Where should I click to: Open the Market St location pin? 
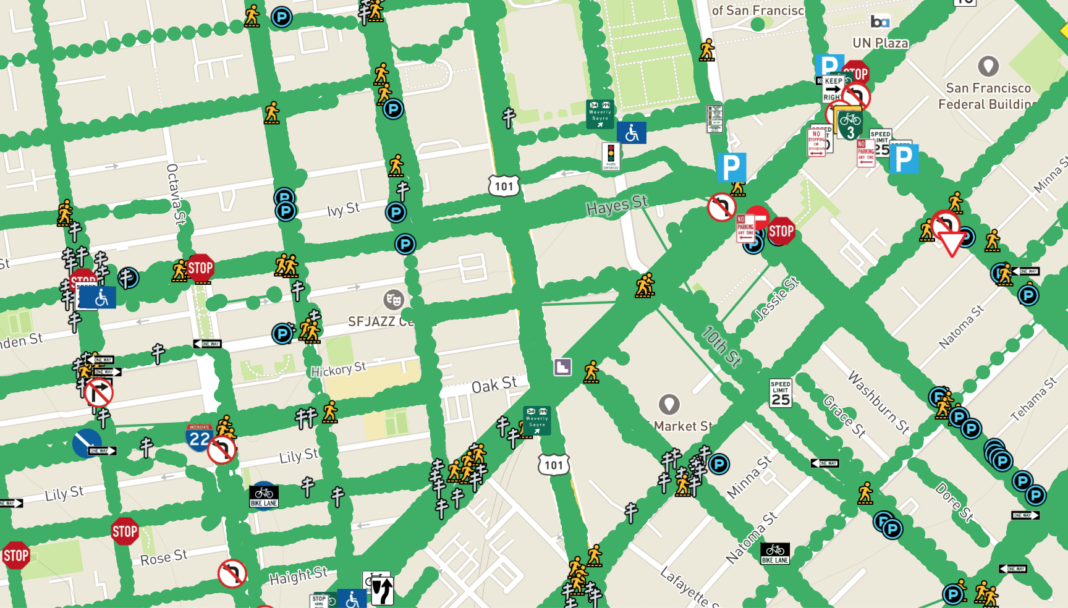669,405
